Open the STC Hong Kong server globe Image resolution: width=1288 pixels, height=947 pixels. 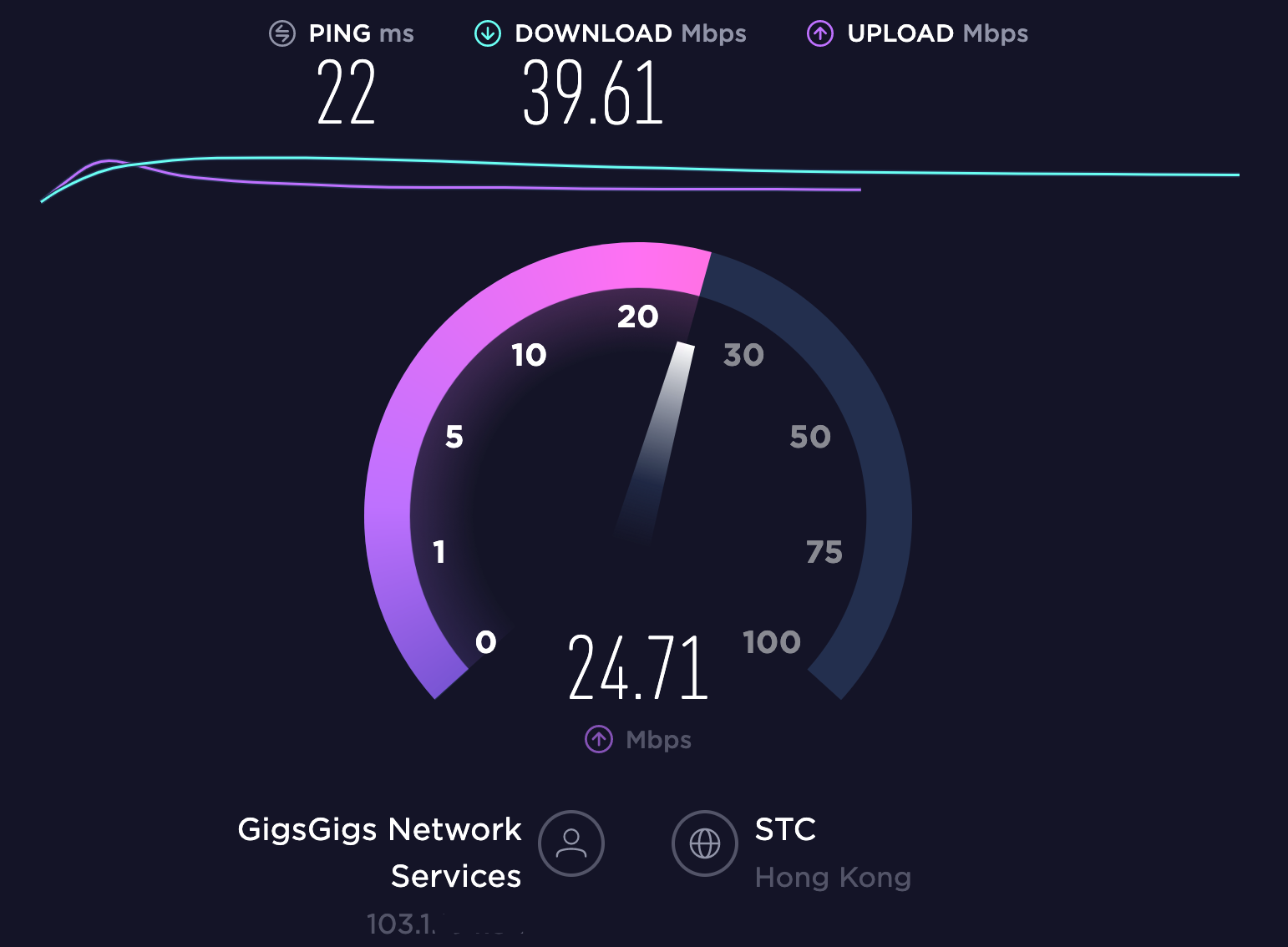pyautogui.click(x=704, y=843)
